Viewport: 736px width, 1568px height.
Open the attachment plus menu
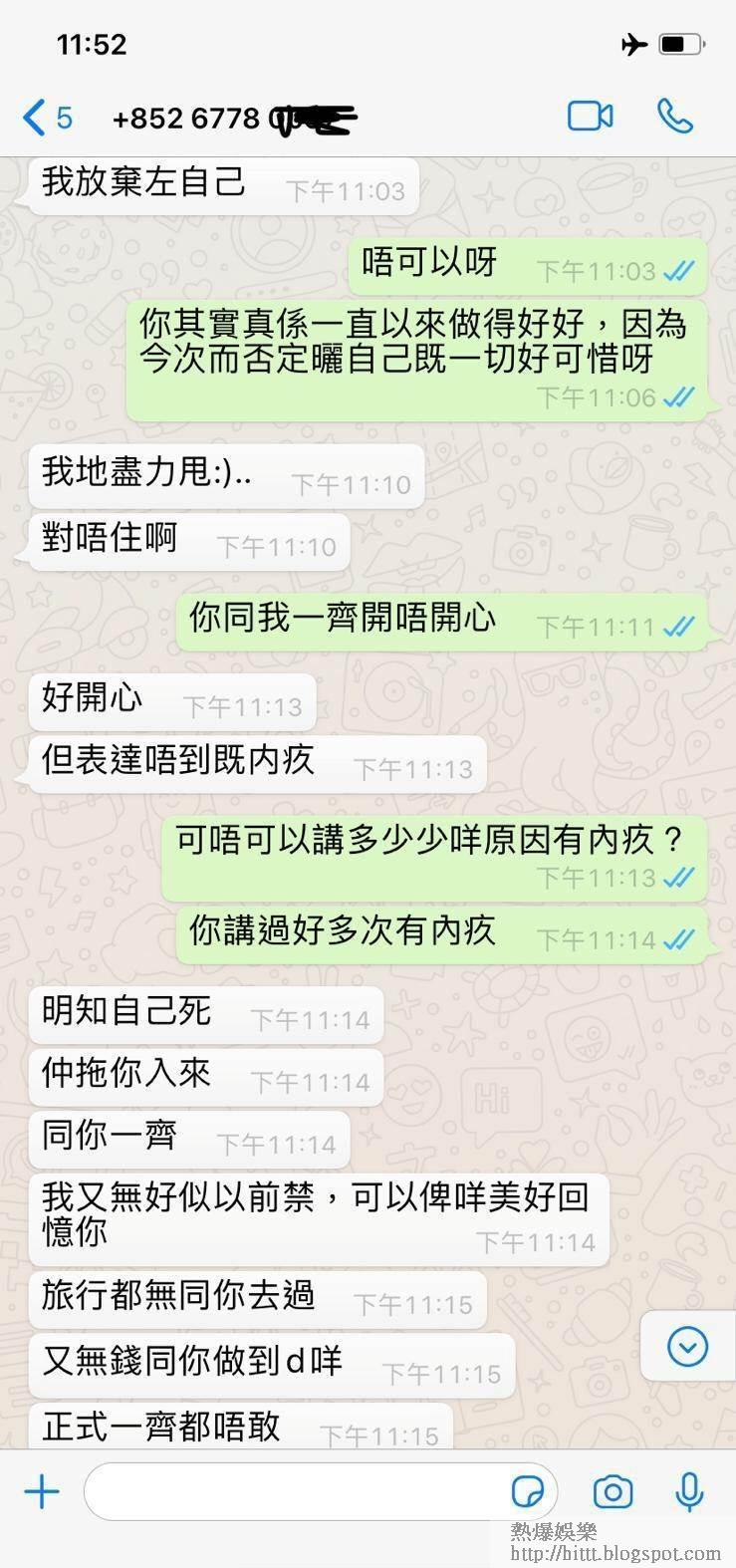tap(42, 1491)
